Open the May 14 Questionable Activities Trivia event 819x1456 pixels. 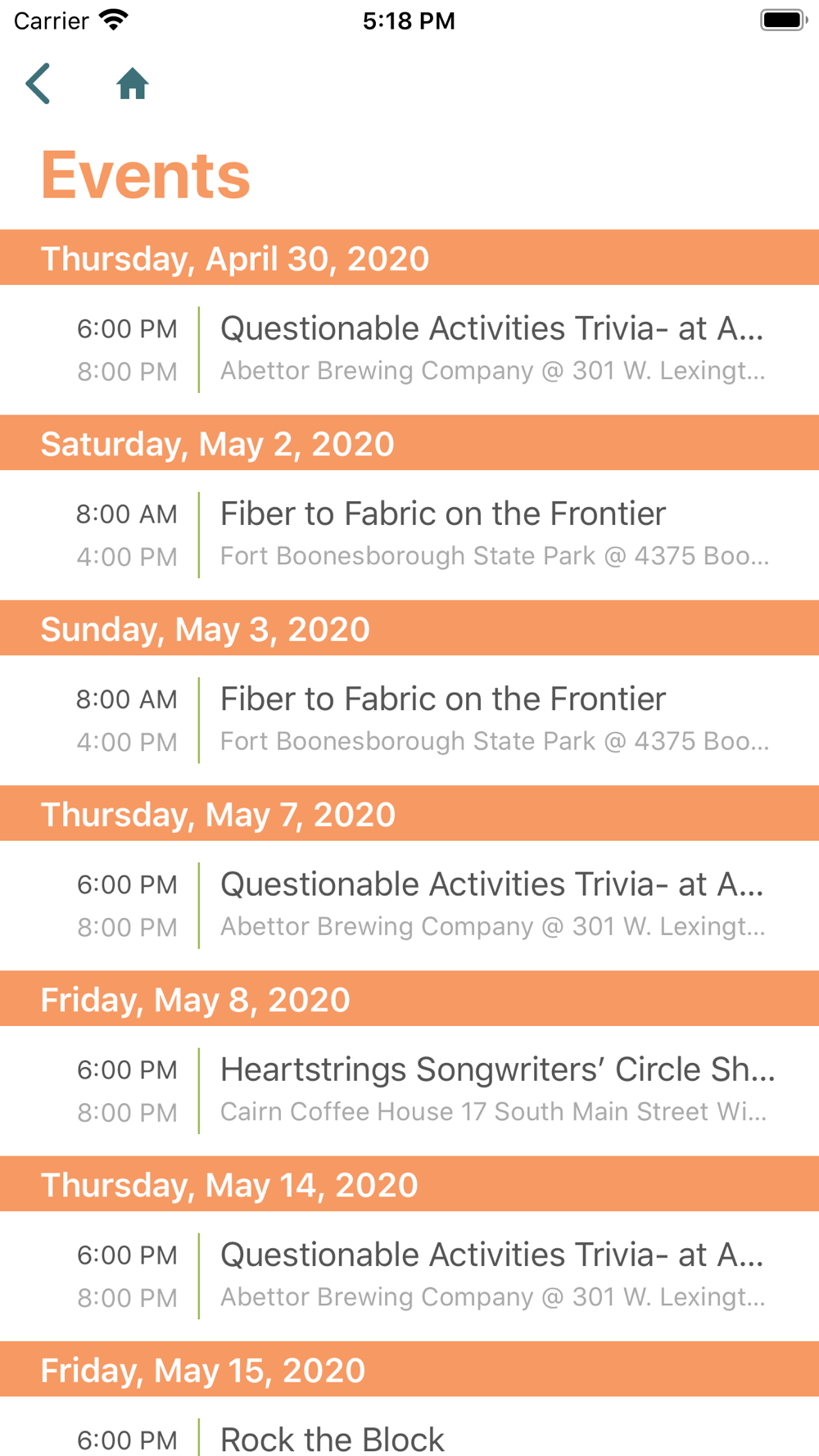pos(409,1275)
